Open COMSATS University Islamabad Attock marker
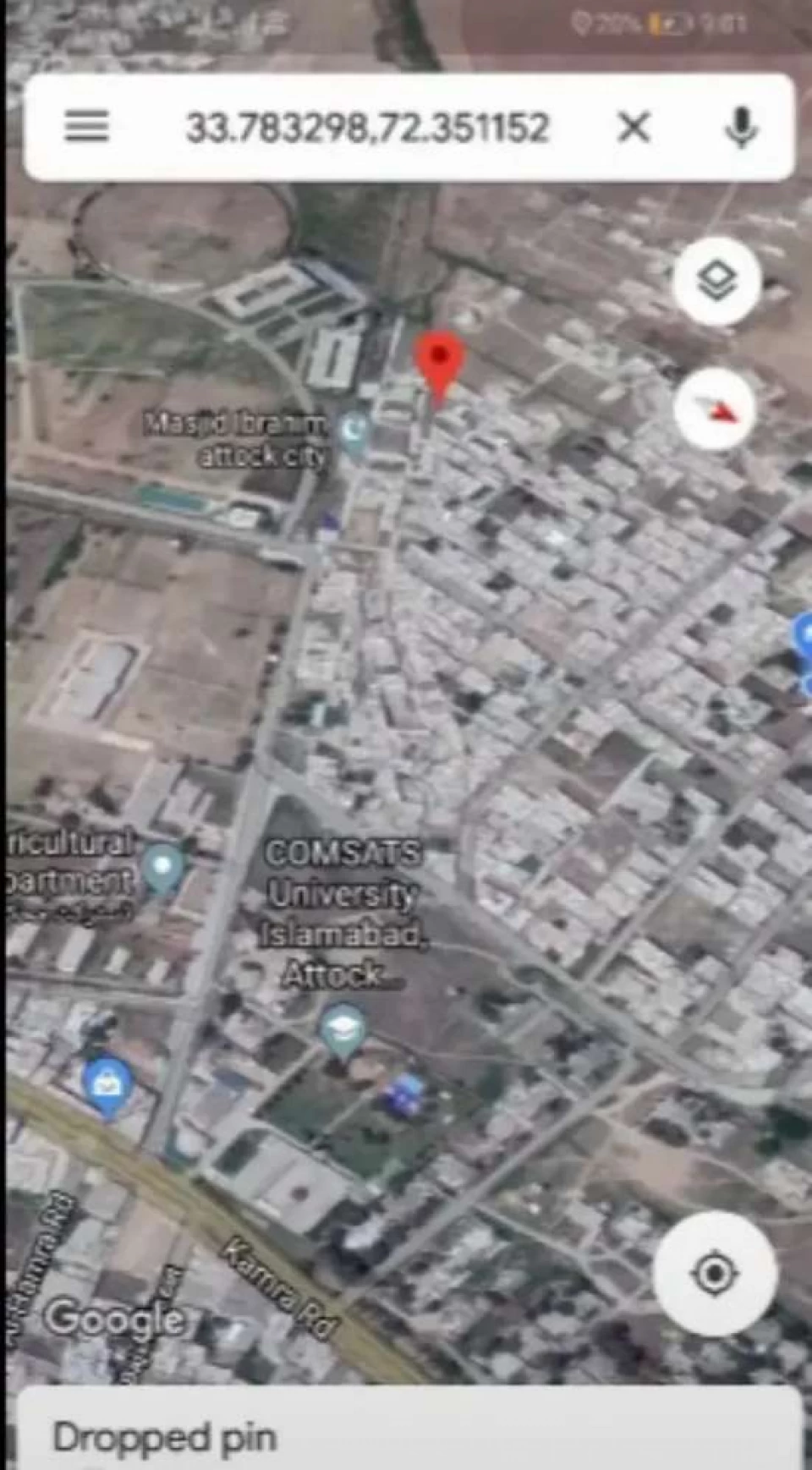 point(343,1030)
